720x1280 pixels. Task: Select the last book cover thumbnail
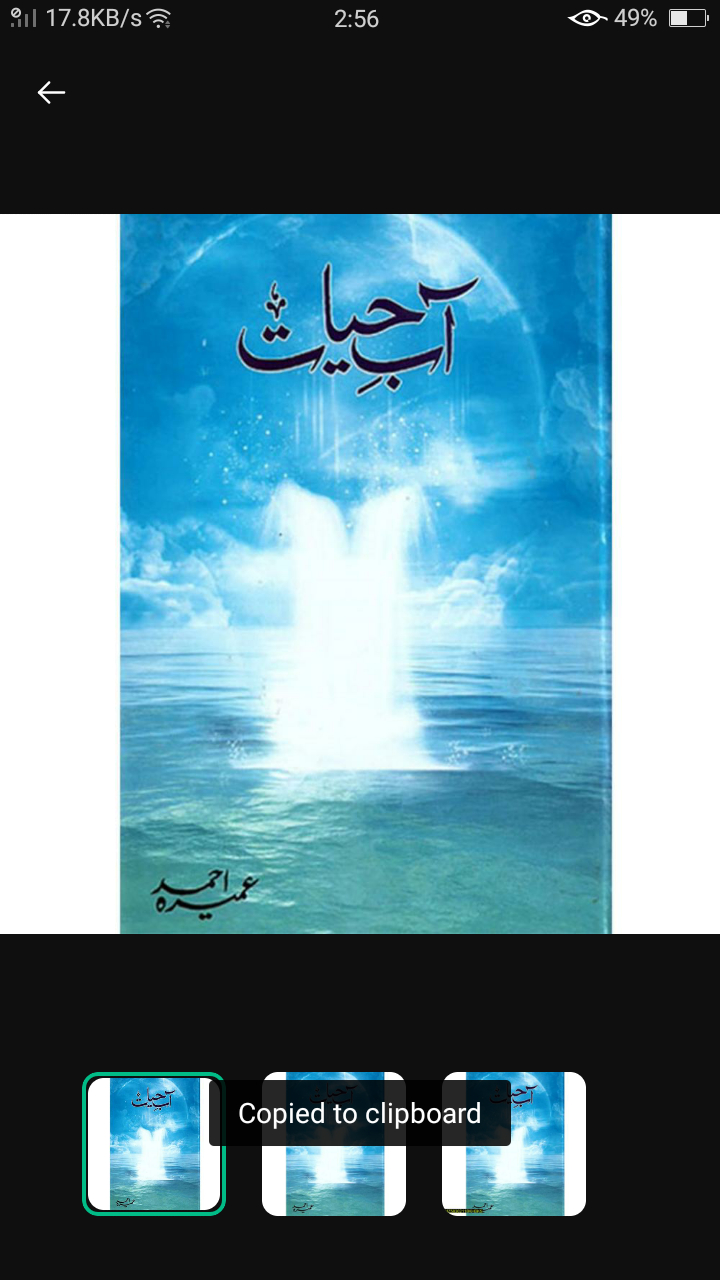coord(514,1144)
